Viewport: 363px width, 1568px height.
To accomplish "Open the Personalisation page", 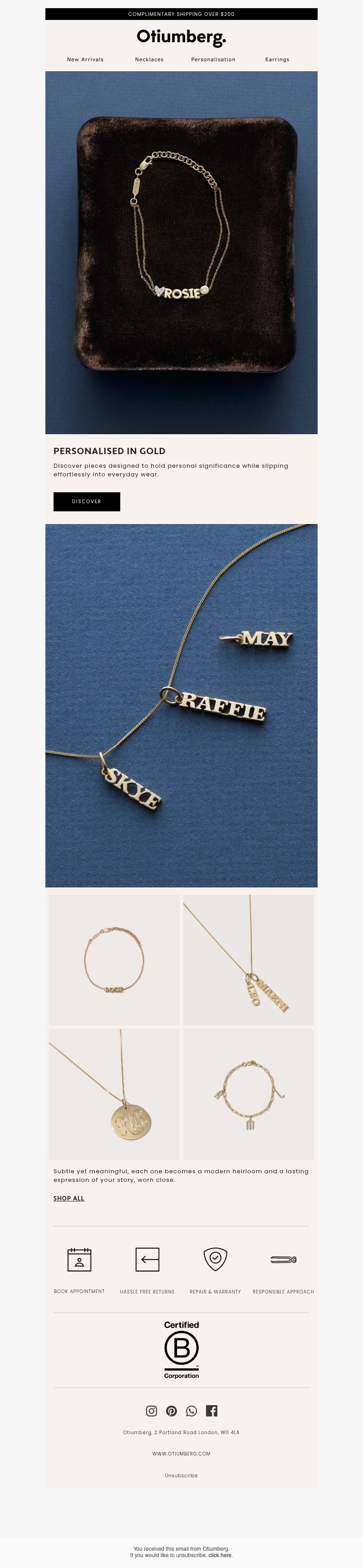I will coord(213,59).
